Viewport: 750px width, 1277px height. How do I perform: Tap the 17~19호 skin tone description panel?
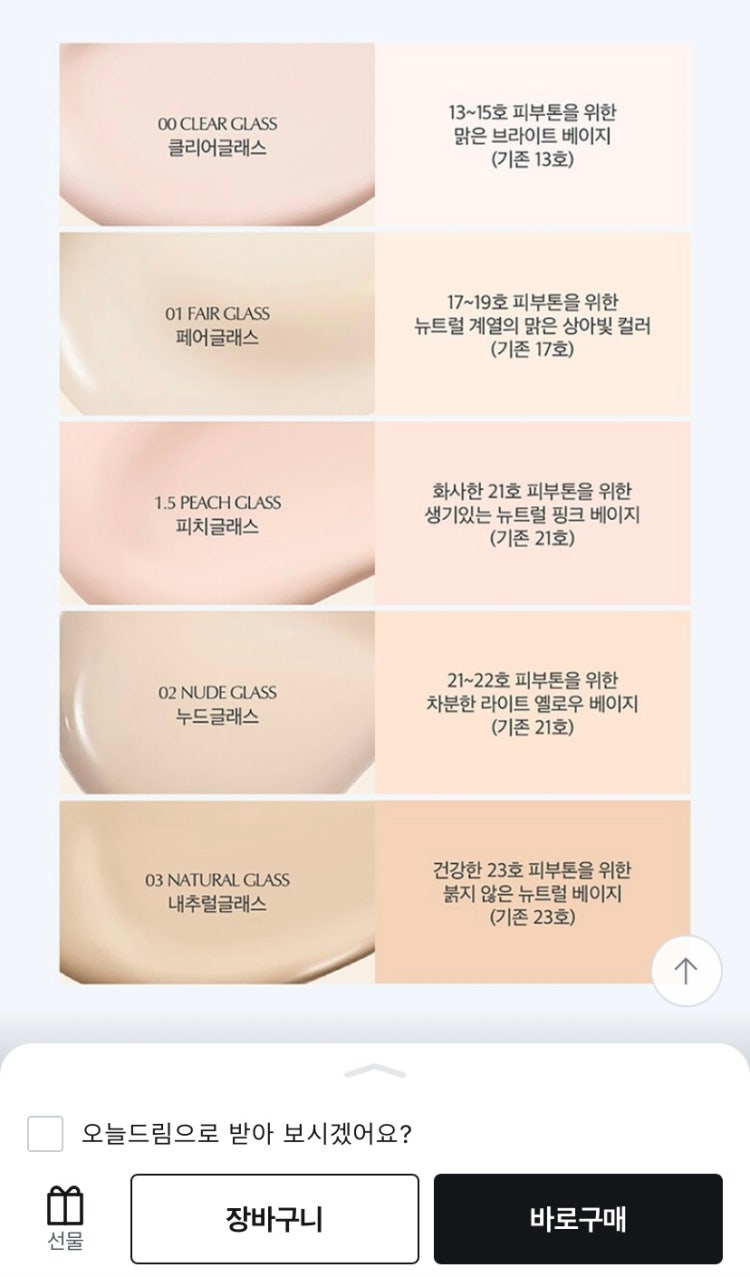coord(536,324)
